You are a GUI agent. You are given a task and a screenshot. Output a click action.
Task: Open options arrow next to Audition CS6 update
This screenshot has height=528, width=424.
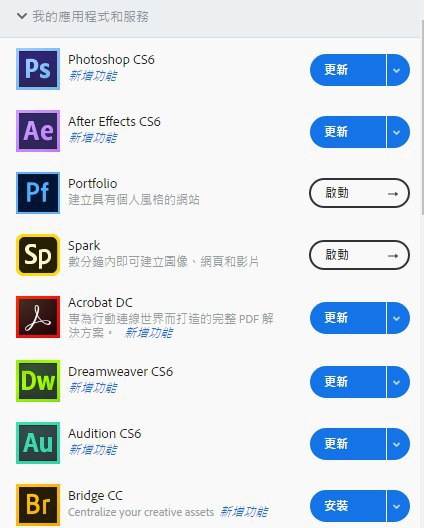[x=398, y=444]
